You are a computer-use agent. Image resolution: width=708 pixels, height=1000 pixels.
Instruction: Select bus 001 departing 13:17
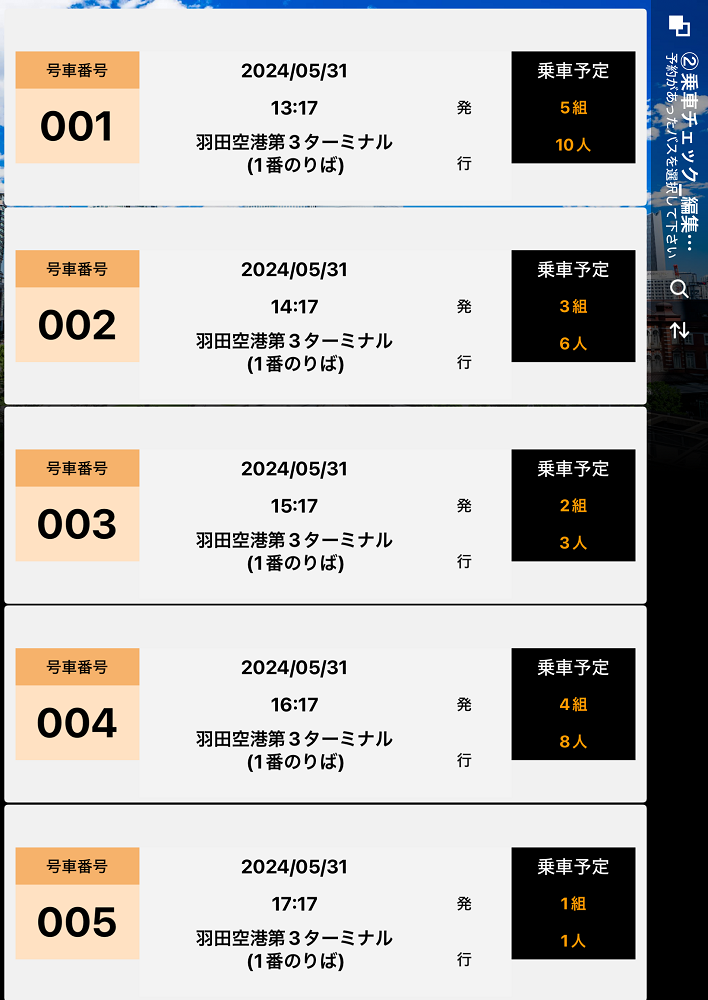(325, 108)
